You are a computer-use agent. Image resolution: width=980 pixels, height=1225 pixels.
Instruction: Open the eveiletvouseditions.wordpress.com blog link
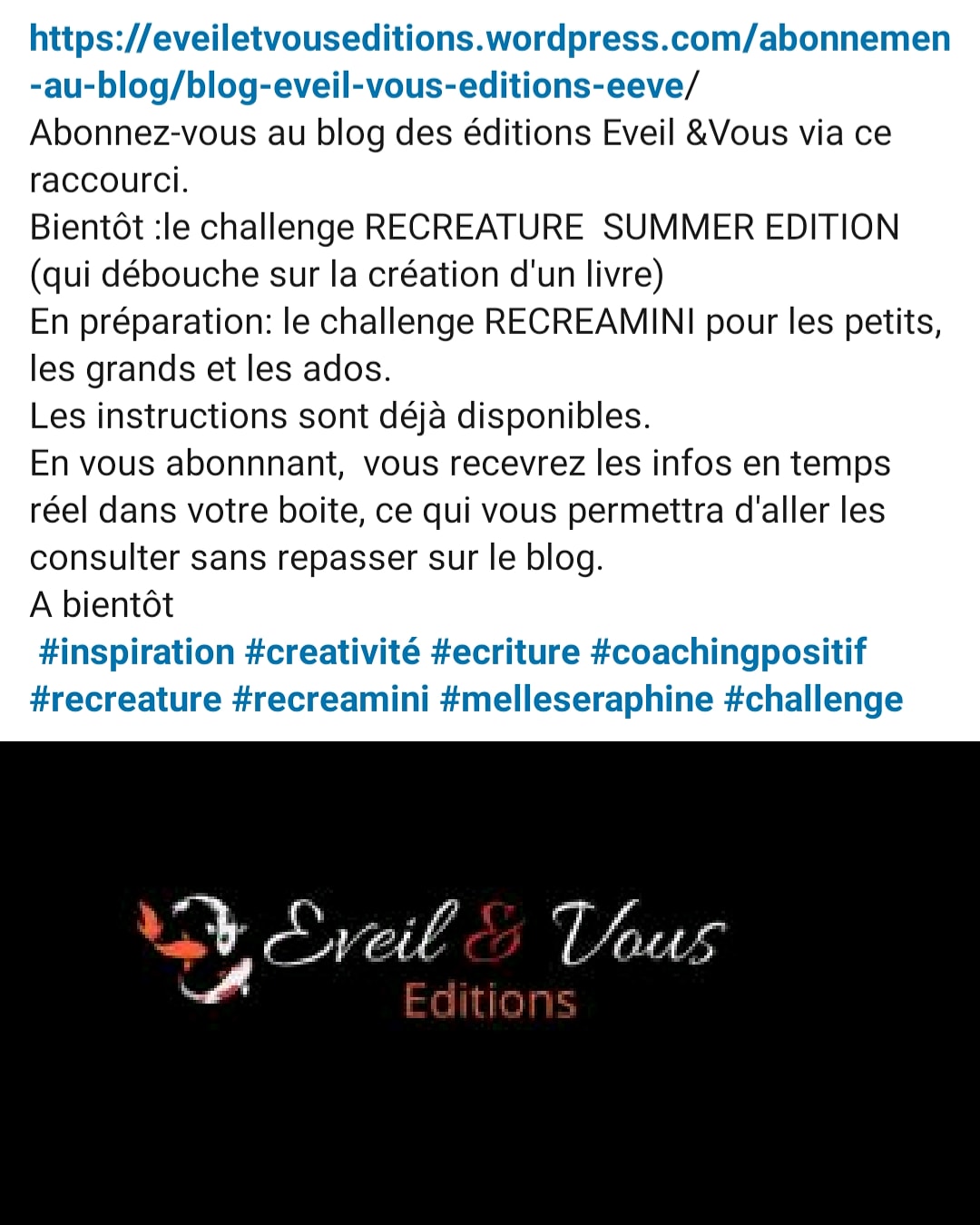tap(490, 40)
